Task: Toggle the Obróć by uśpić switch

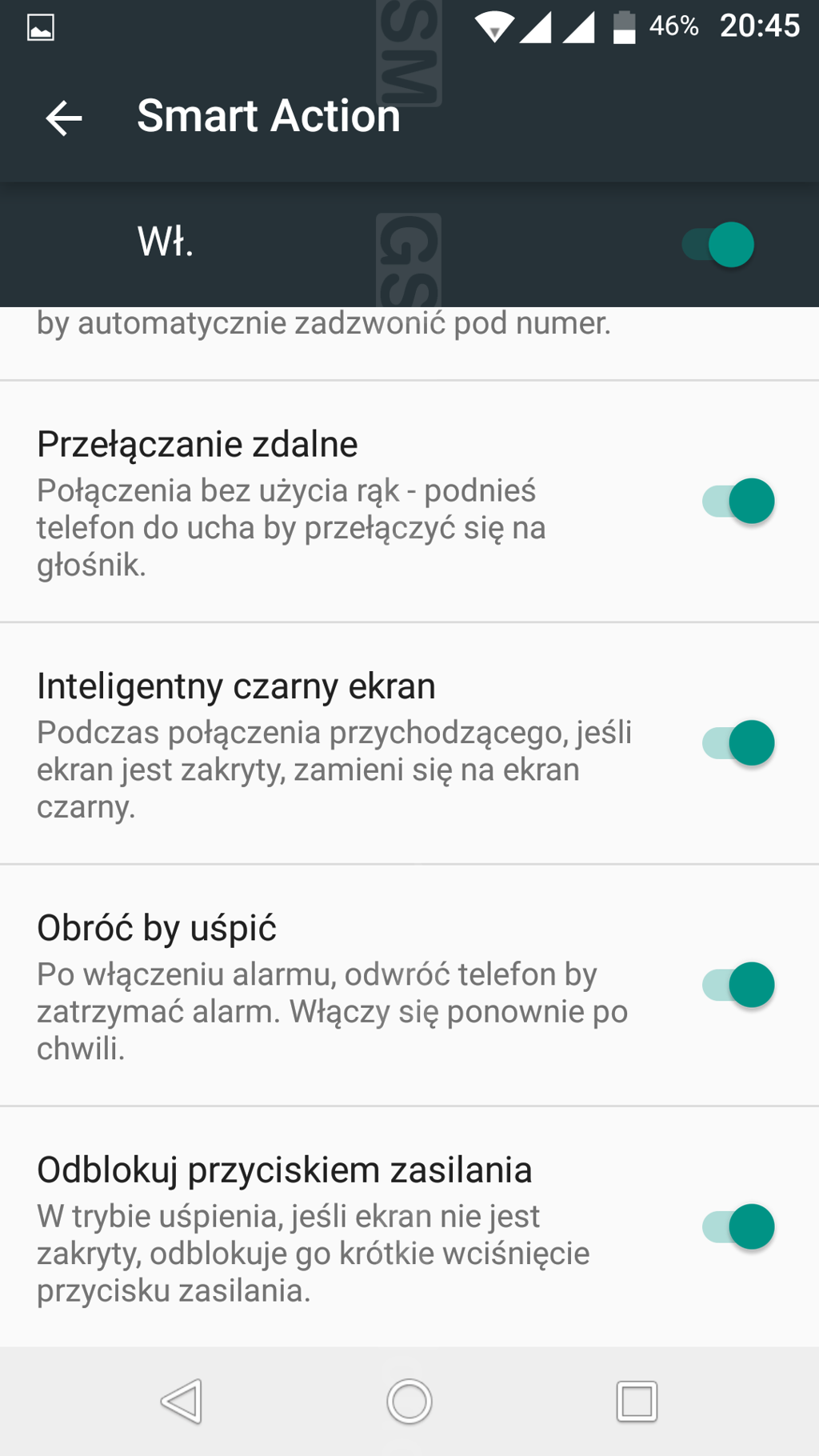Action: (738, 985)
